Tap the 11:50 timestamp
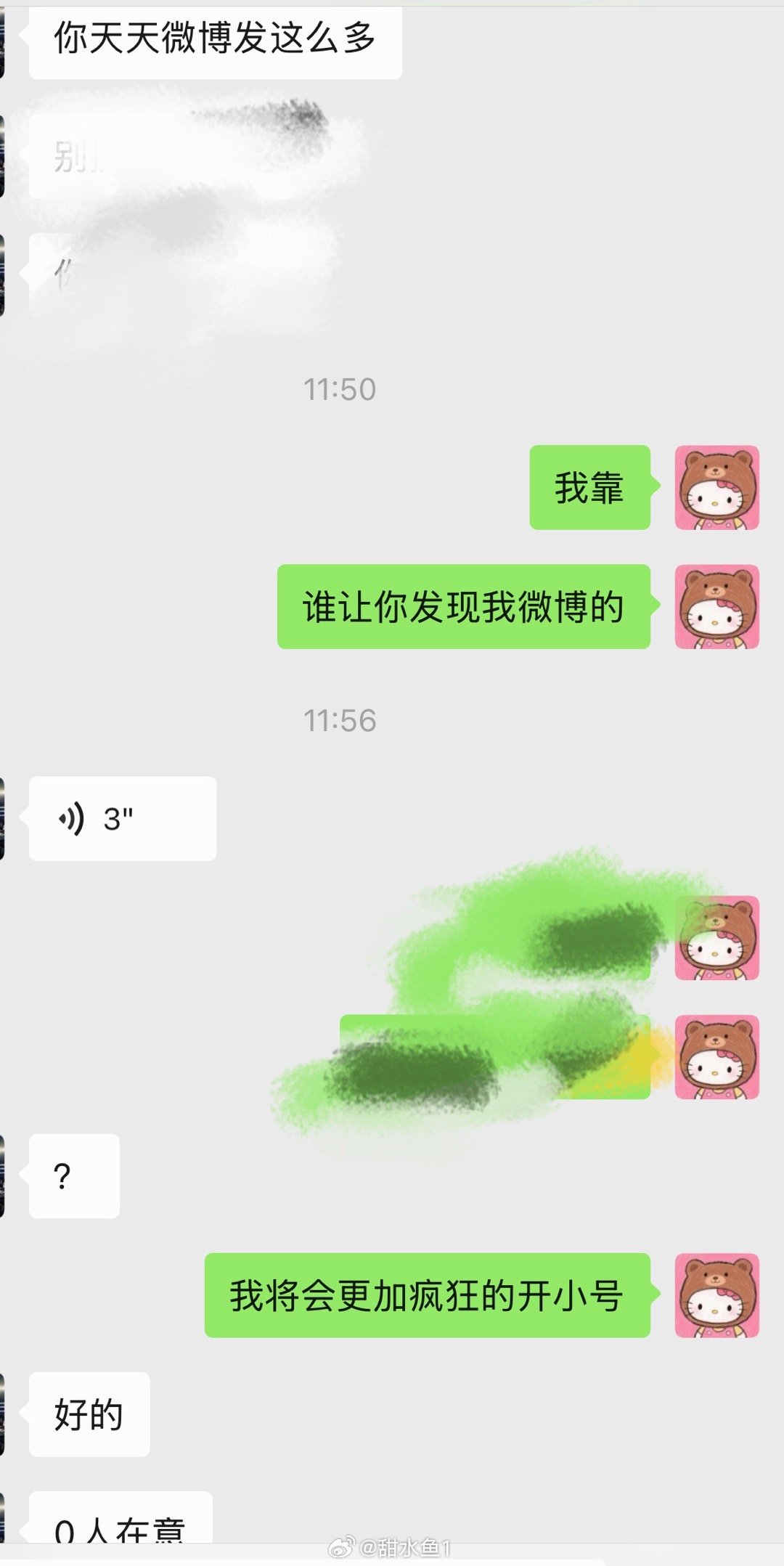Screen dimensions: 784x1566 coord(340,388)
